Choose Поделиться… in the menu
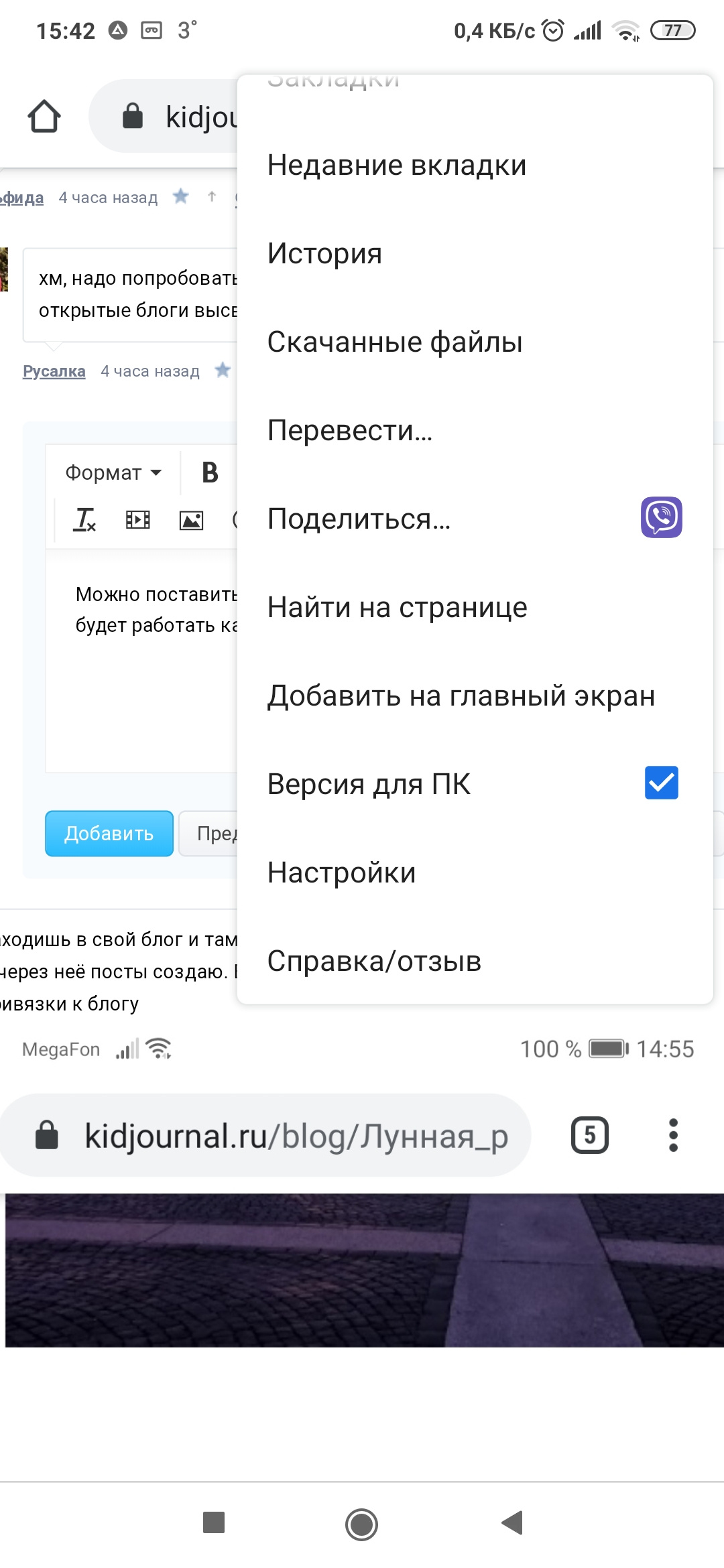Viewport: 724px width, 1568px height. coord(359,519)
